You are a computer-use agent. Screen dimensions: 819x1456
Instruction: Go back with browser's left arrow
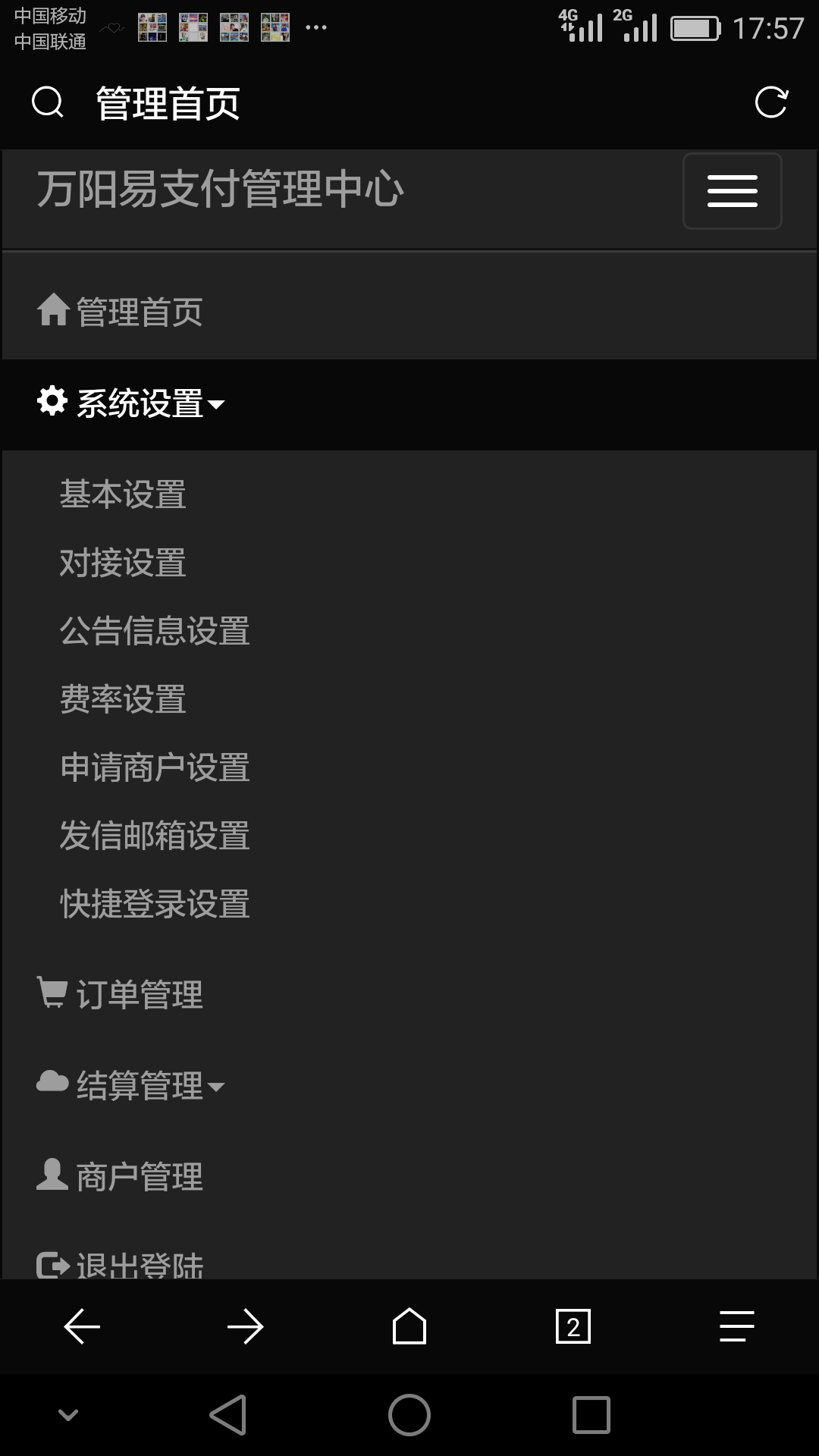(x=82, y=1327)
